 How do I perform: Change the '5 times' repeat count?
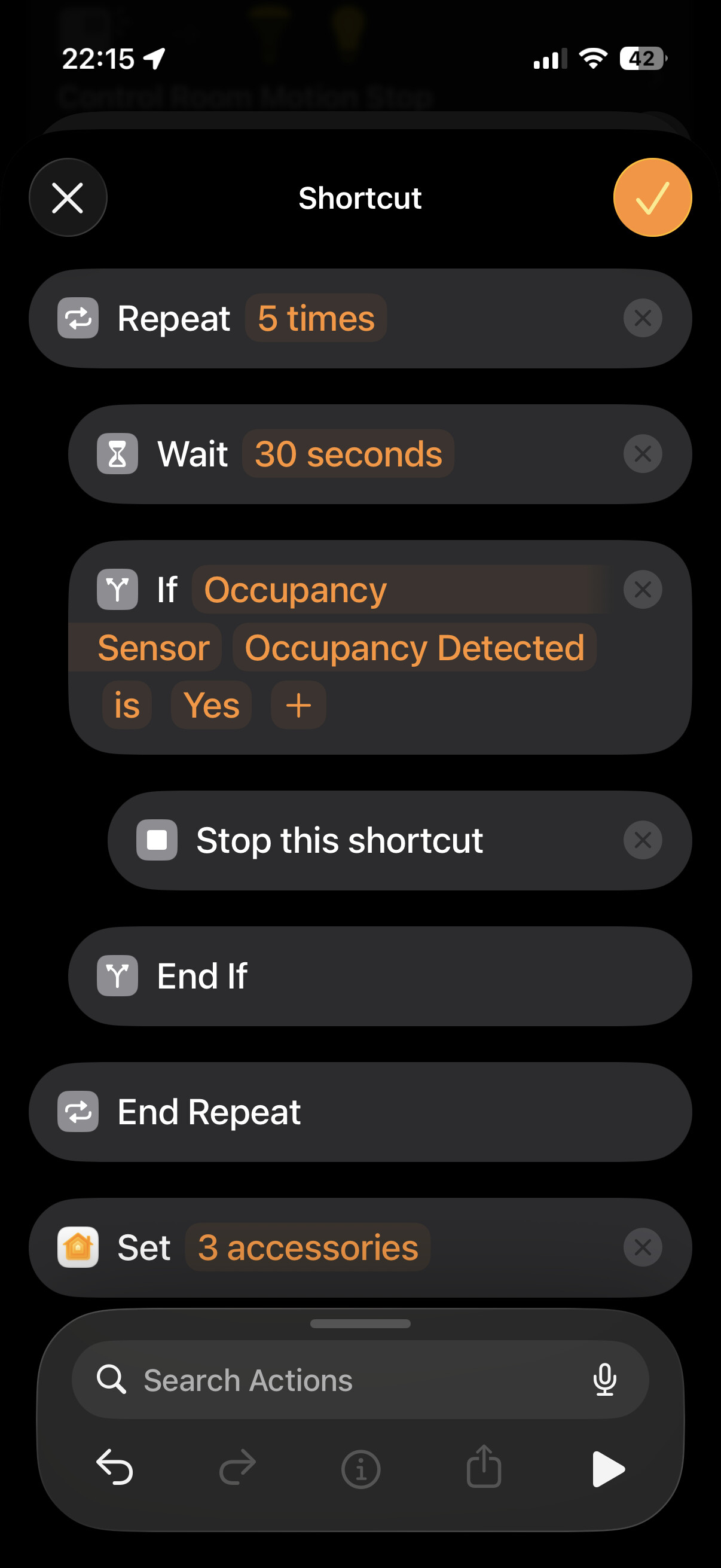point(316,318)
